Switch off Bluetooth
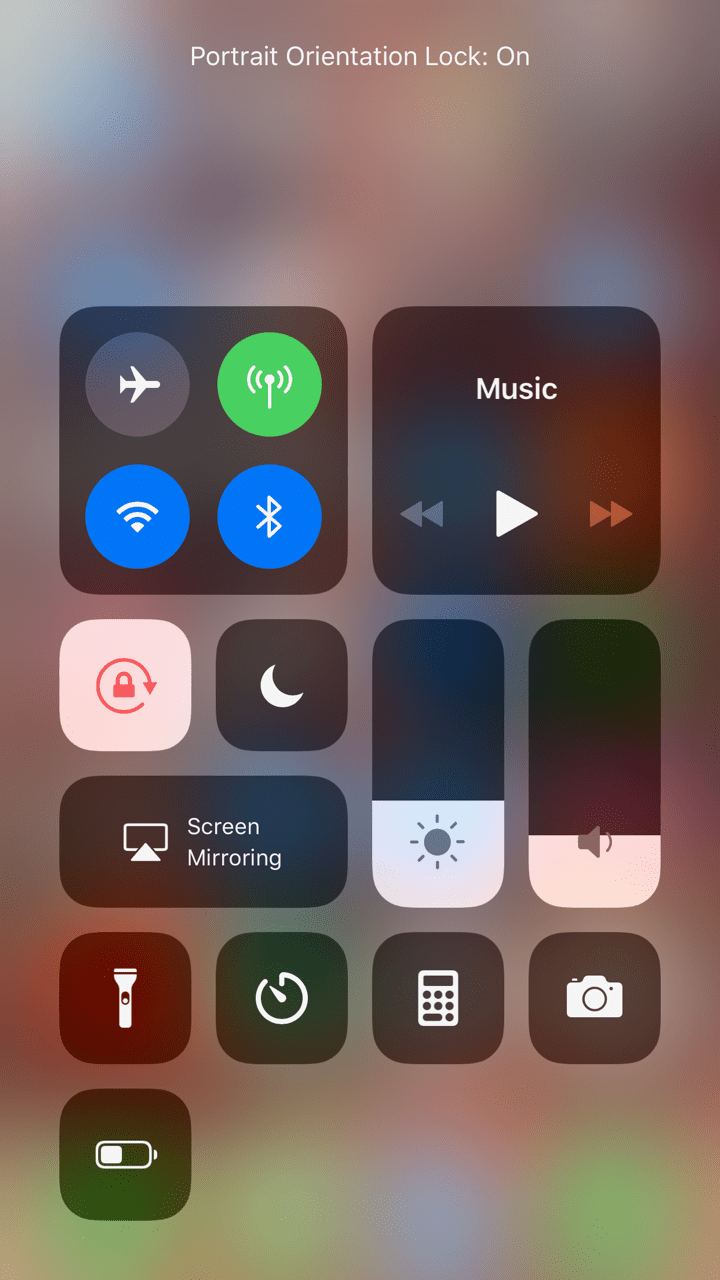 point(269,516)
